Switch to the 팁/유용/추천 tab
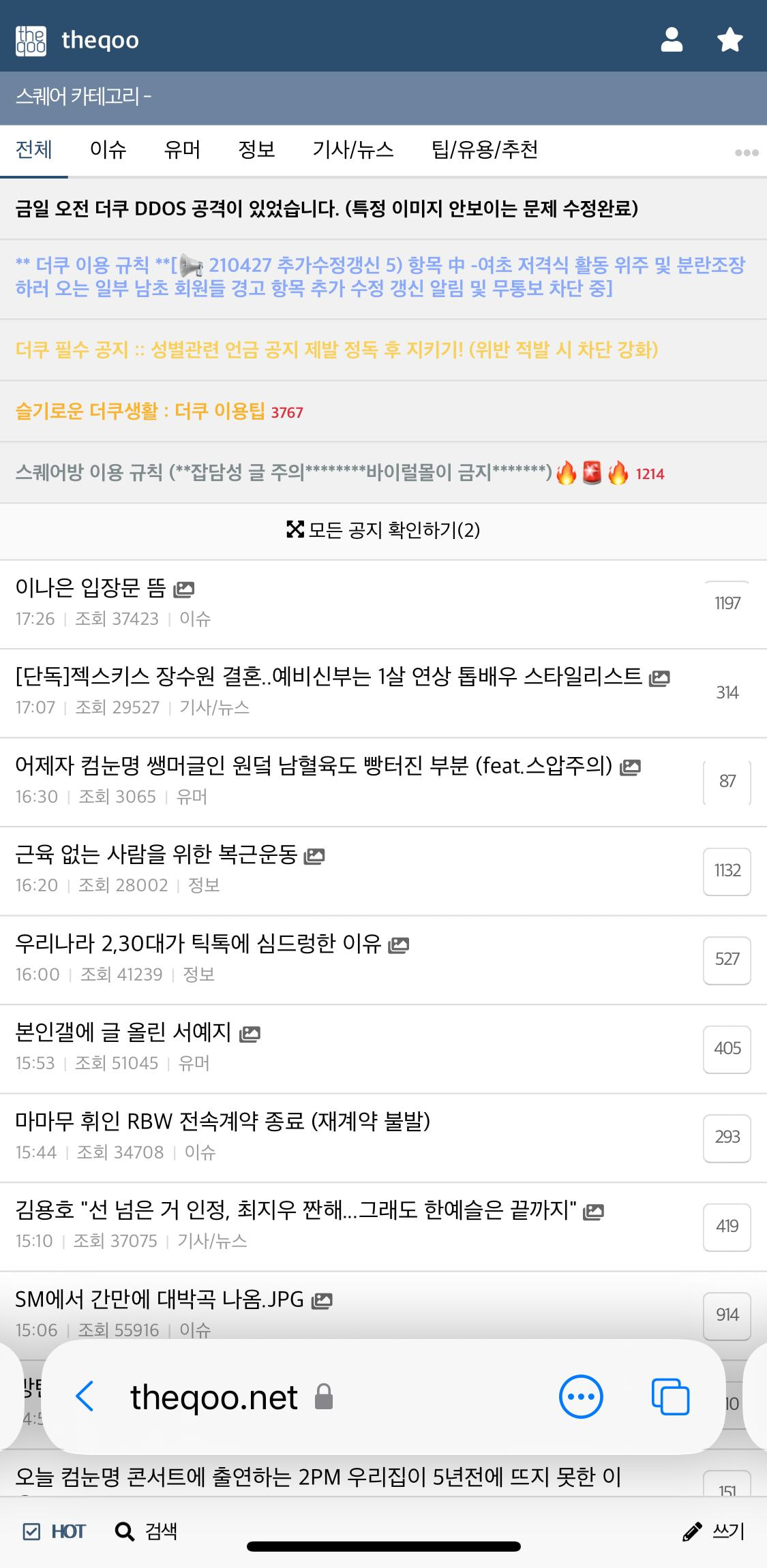 (x=485, y=149)
